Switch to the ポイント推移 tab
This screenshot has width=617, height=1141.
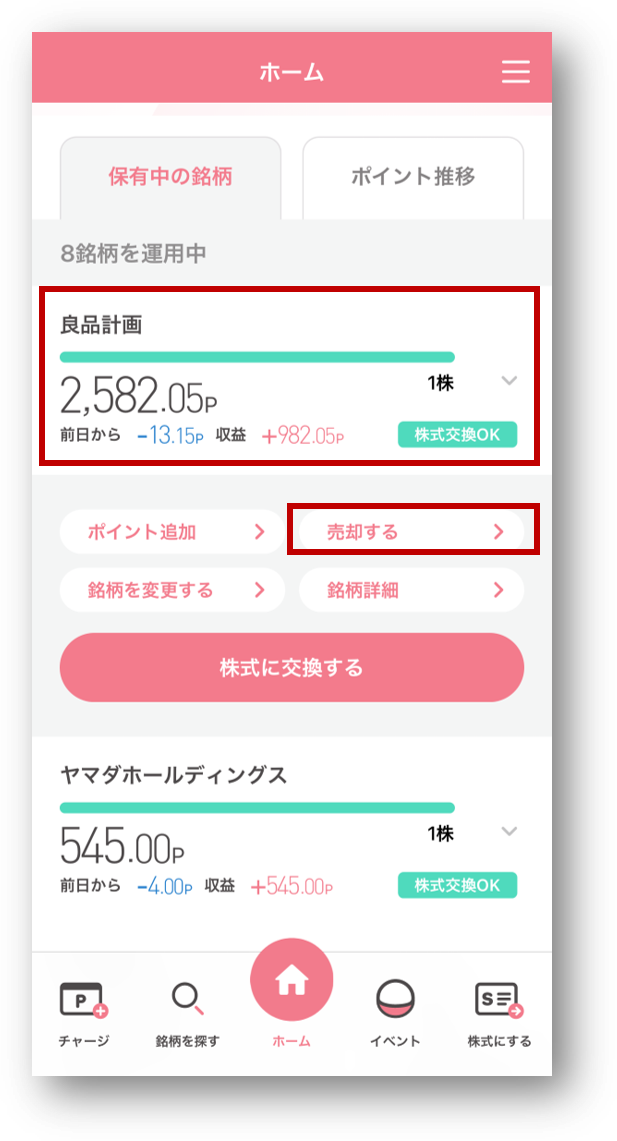coord(413,178)
